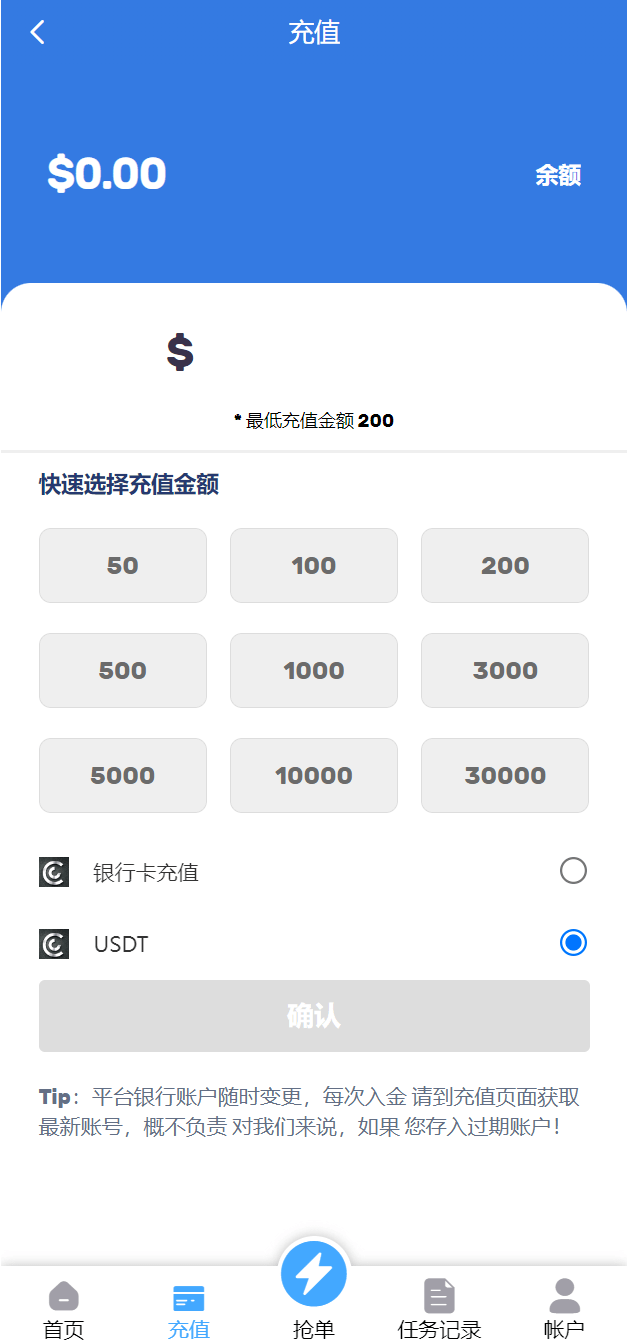
Task: Select 5000 as the recharge amount
Action: [x=123, y=776]
